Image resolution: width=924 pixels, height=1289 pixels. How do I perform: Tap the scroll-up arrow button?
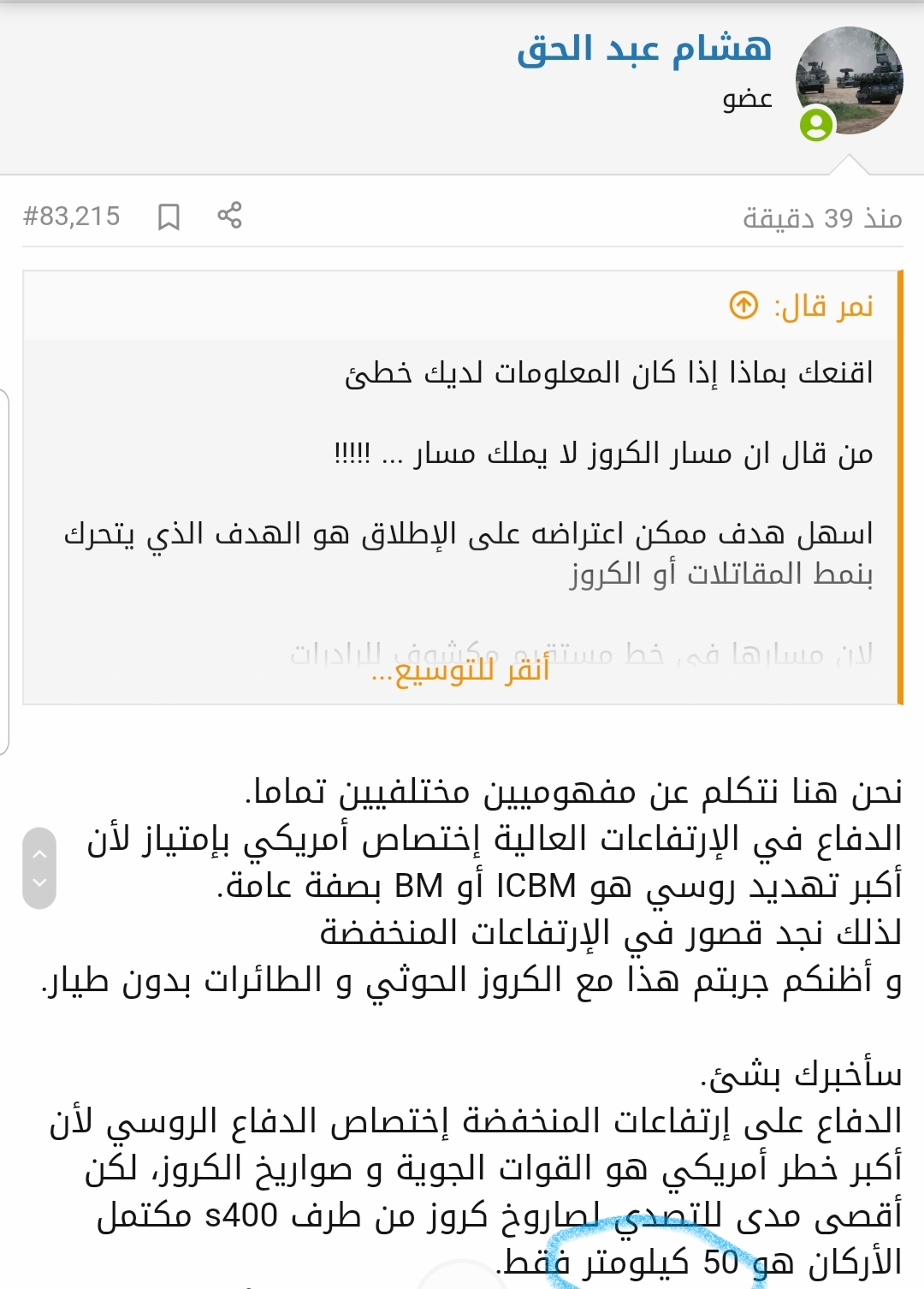click(39, 852)
